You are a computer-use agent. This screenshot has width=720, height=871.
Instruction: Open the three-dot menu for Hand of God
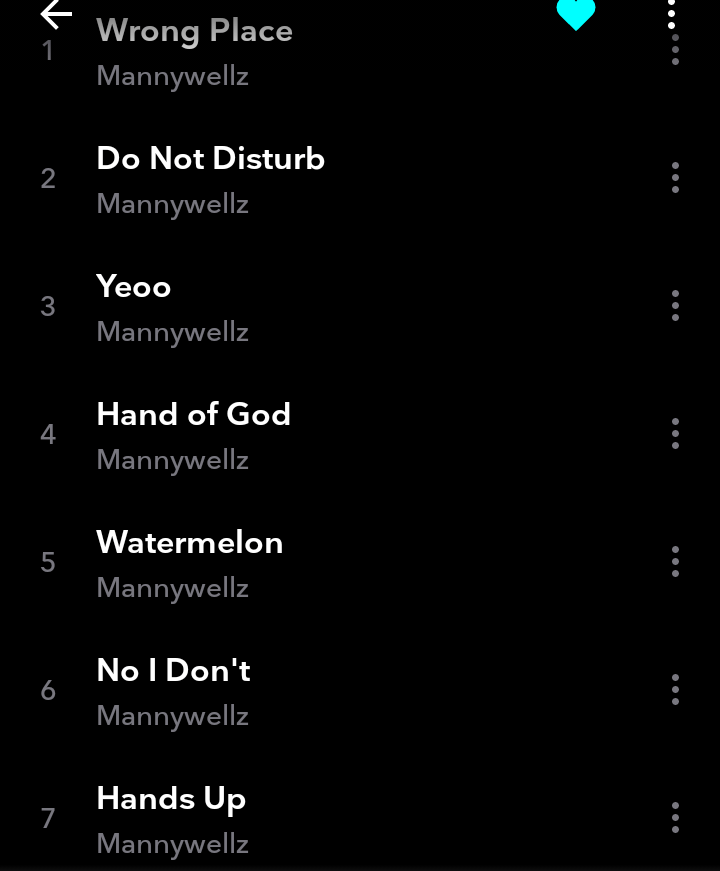[676, 434]
